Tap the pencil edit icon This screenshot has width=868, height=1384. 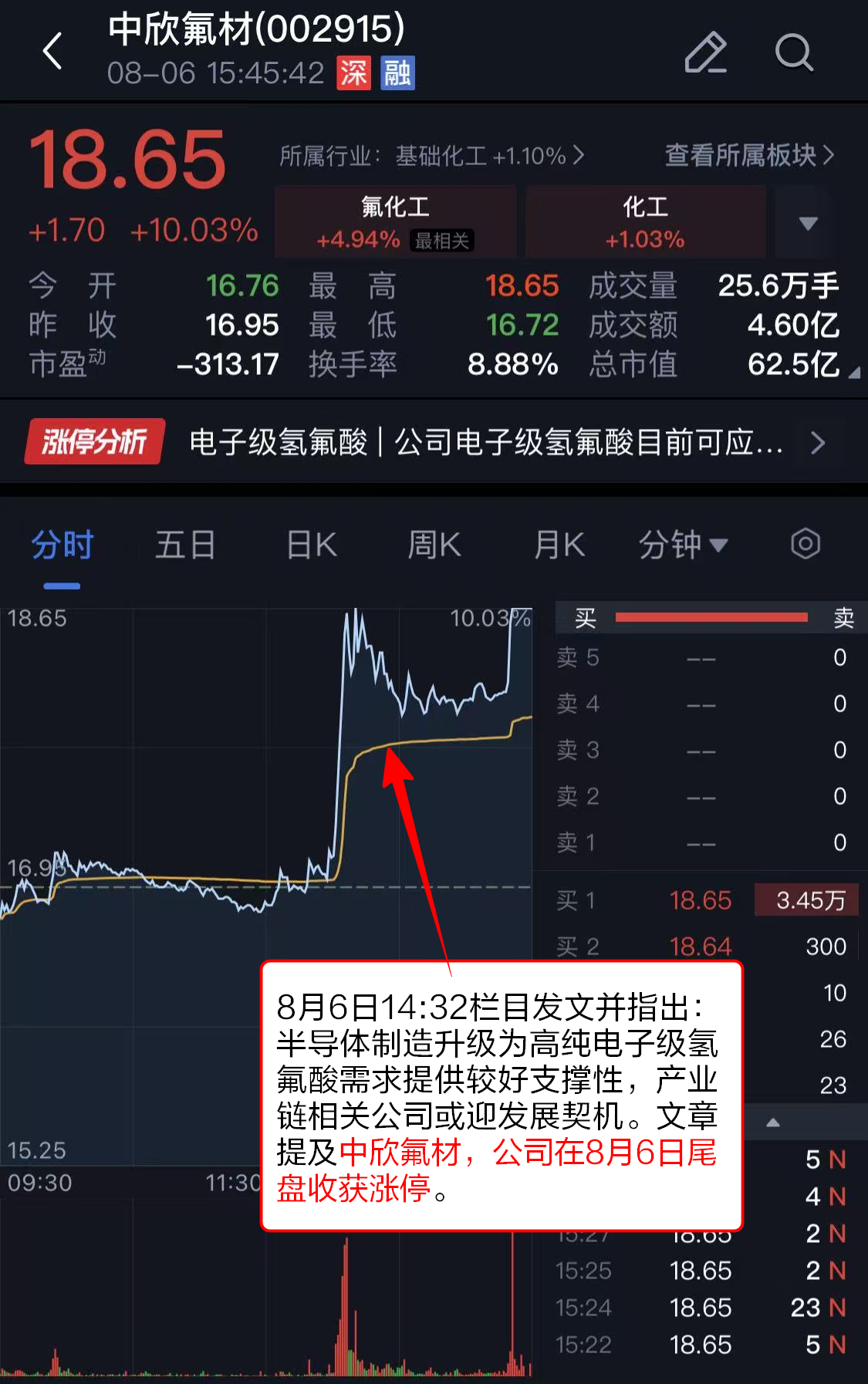[706, 52]
